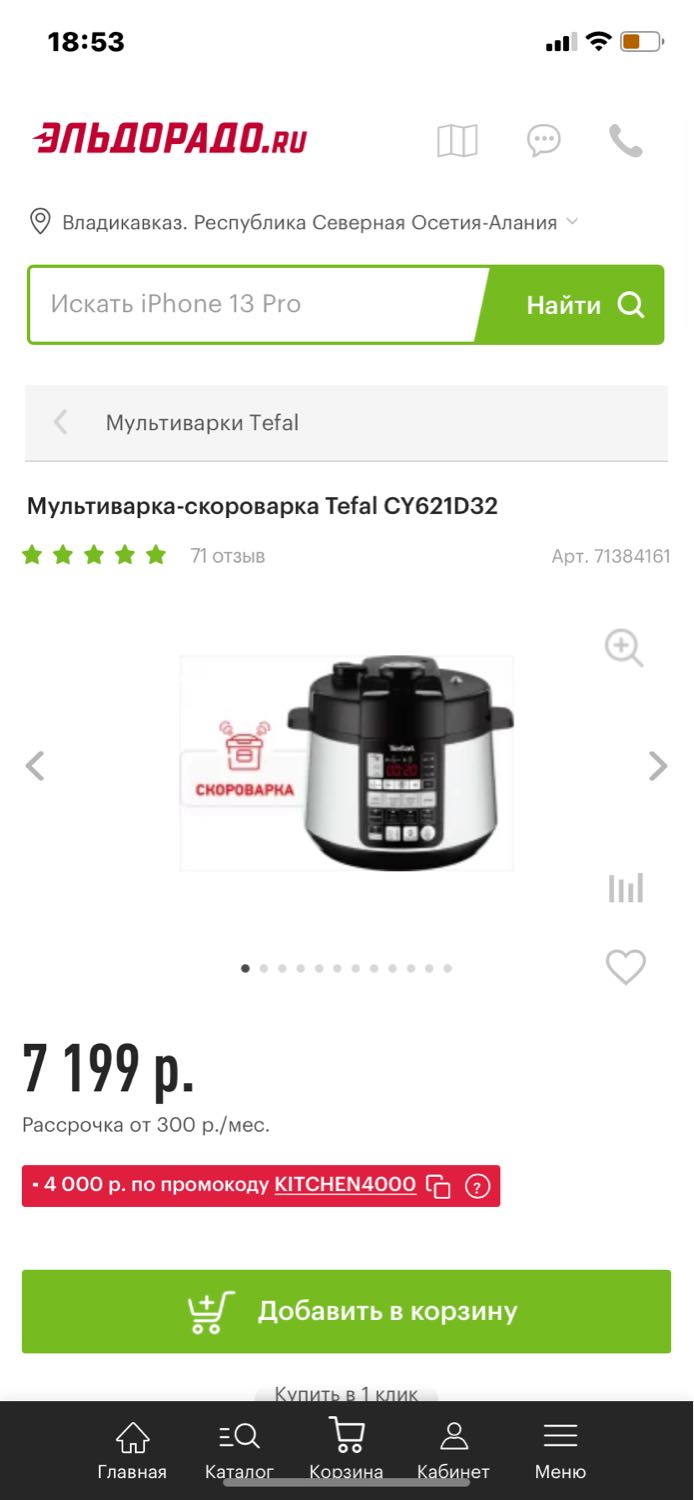694x1500 pixels.
Task: Add the product to comparison
Action: pos(626,888)
